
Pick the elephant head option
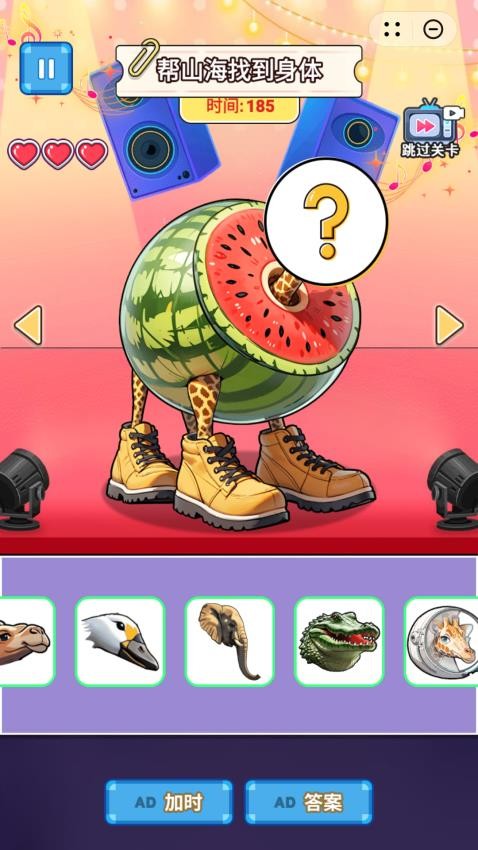[230, 642]
